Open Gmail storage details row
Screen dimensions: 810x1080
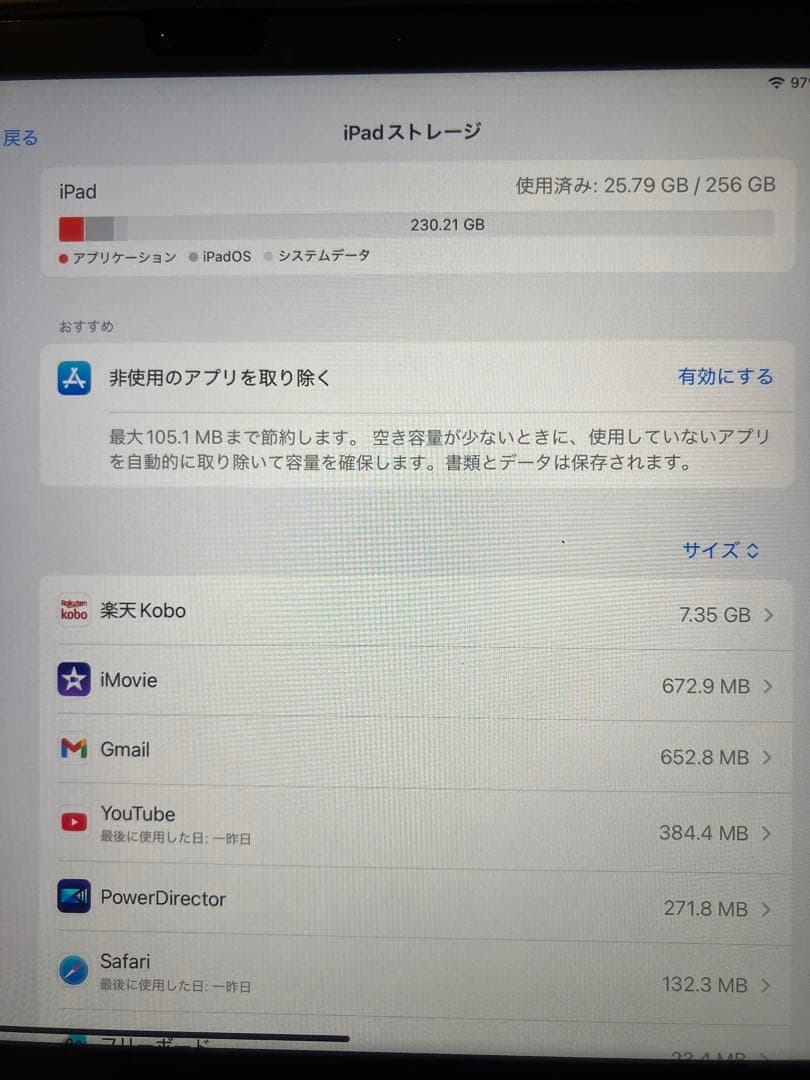[x=400, y=749]
